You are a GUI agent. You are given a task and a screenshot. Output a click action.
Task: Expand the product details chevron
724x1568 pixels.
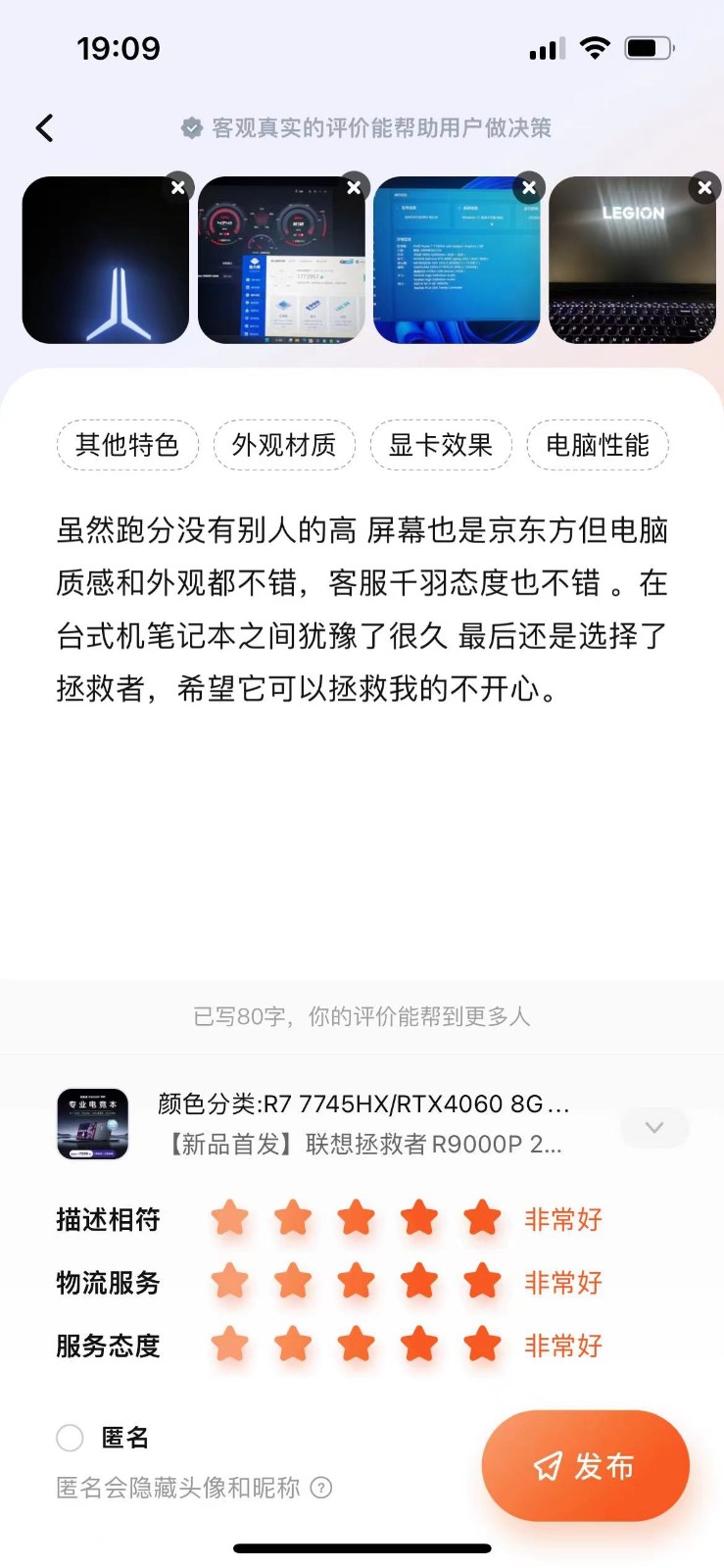(654, 1127)
